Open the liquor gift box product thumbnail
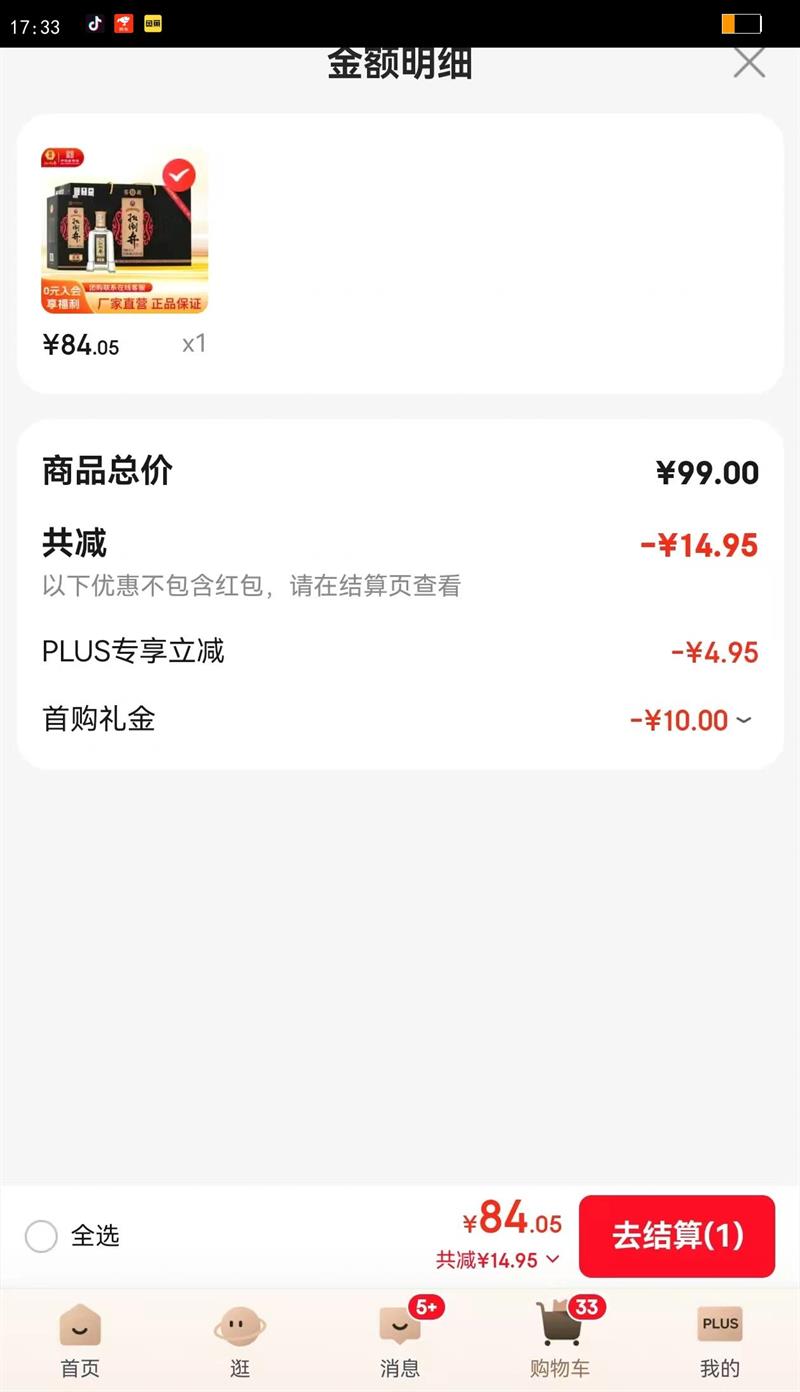This screenshot has width=800, height=1392. 124,231
